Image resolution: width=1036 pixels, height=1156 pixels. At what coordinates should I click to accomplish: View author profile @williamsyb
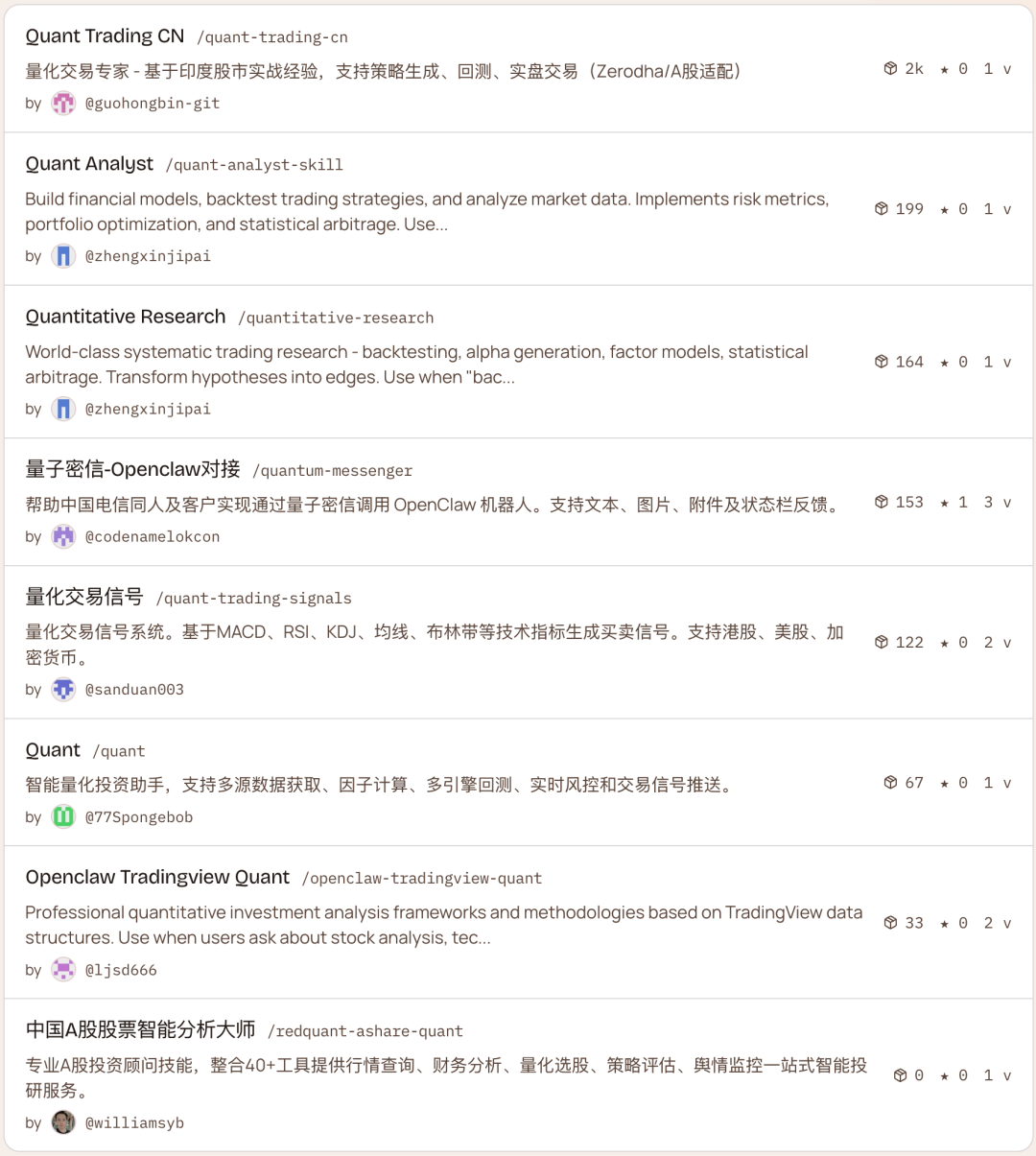tap(134, 1122)
